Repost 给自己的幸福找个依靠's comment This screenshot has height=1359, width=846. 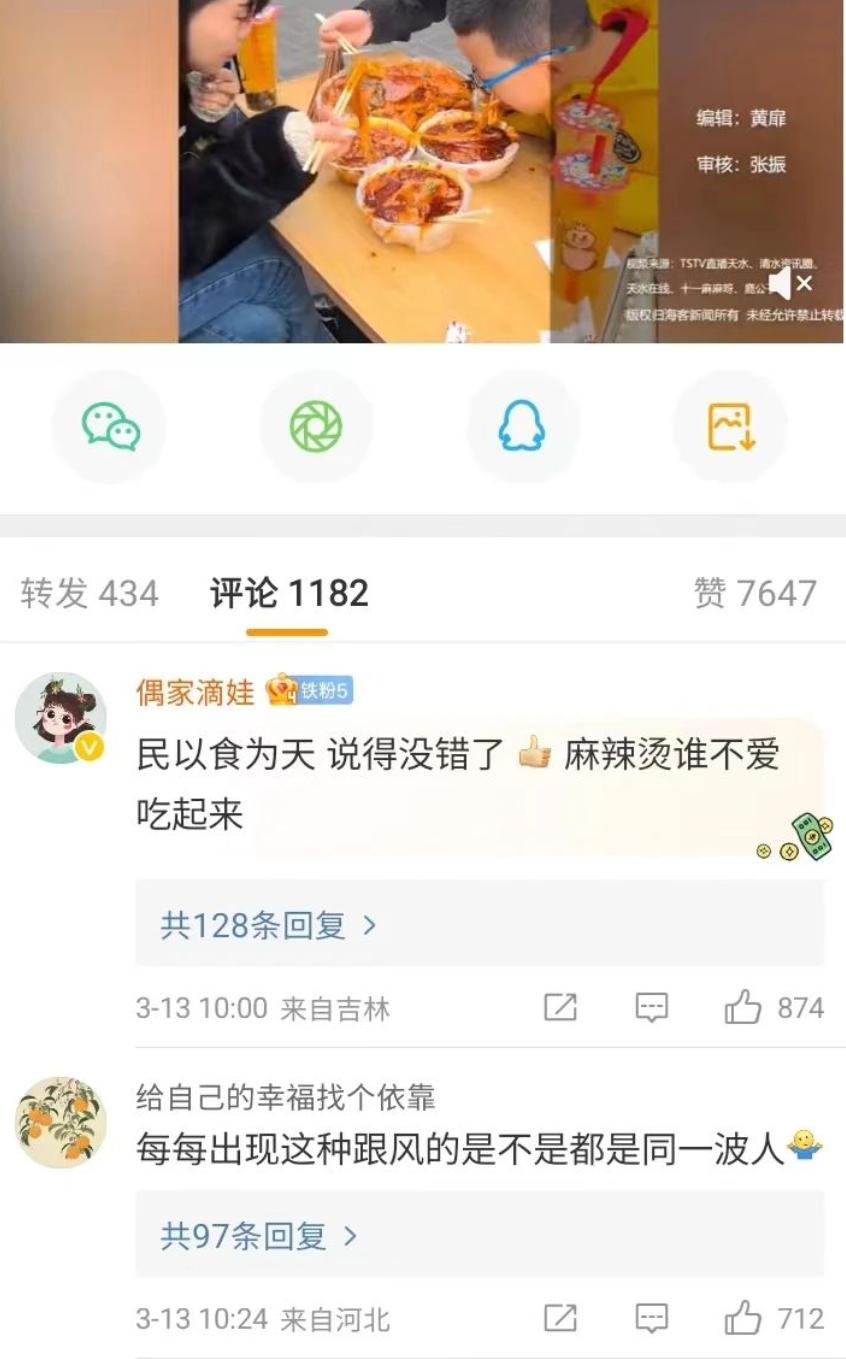pyautogui.click(x=560, y=1318)
